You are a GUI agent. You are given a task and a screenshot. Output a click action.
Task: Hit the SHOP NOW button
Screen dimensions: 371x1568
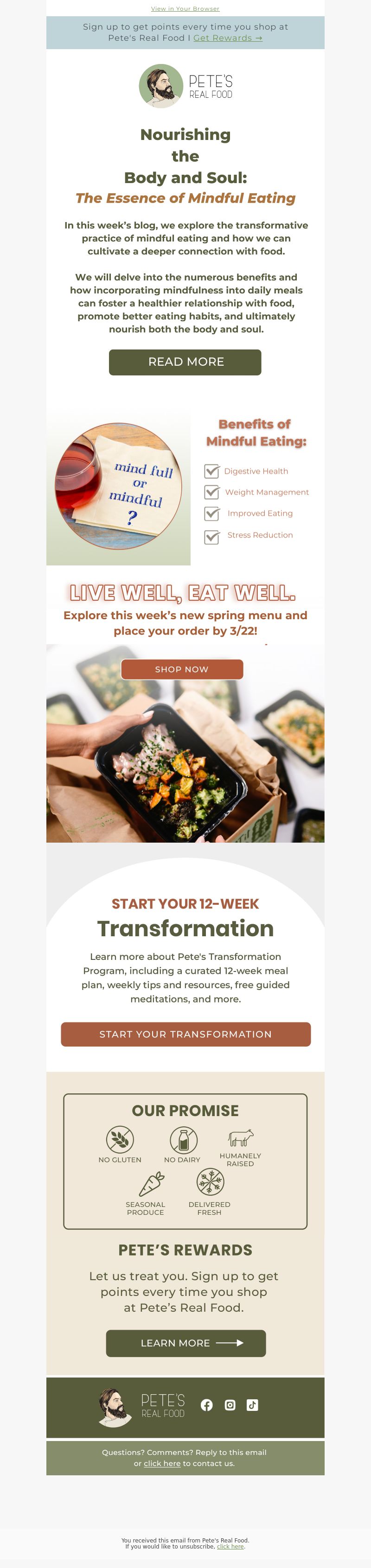[182, 669]
